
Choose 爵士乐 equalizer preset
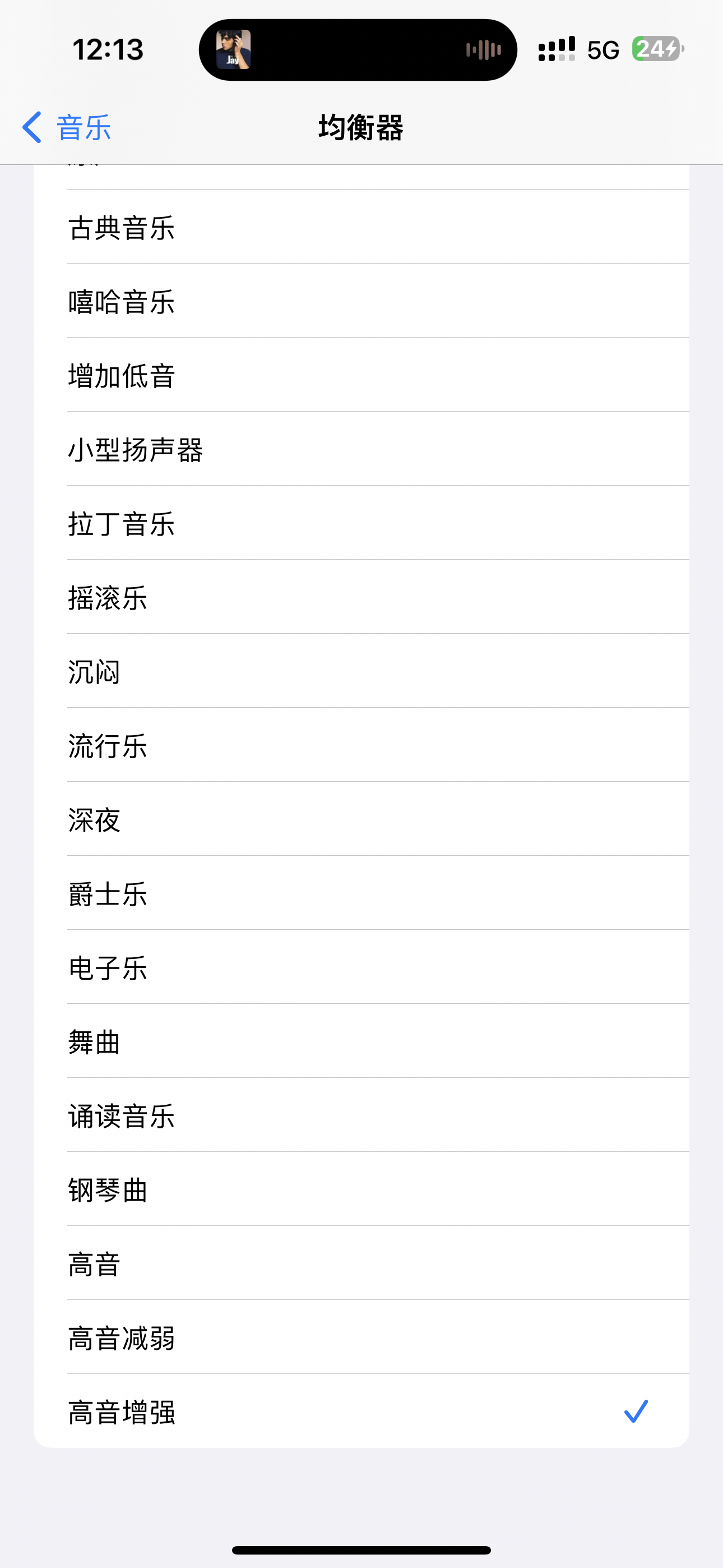coord(361,893)
